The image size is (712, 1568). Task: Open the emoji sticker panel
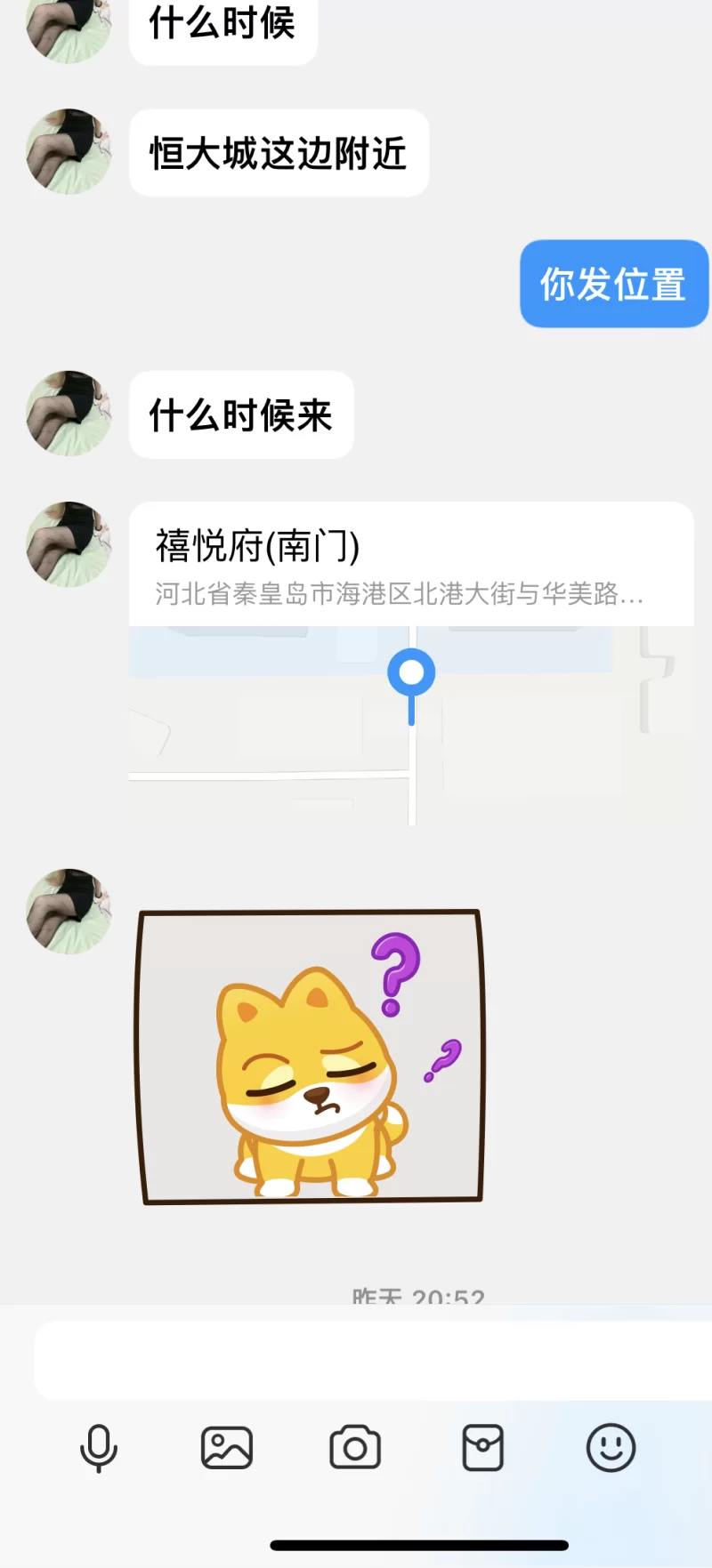pos(611,1447)
